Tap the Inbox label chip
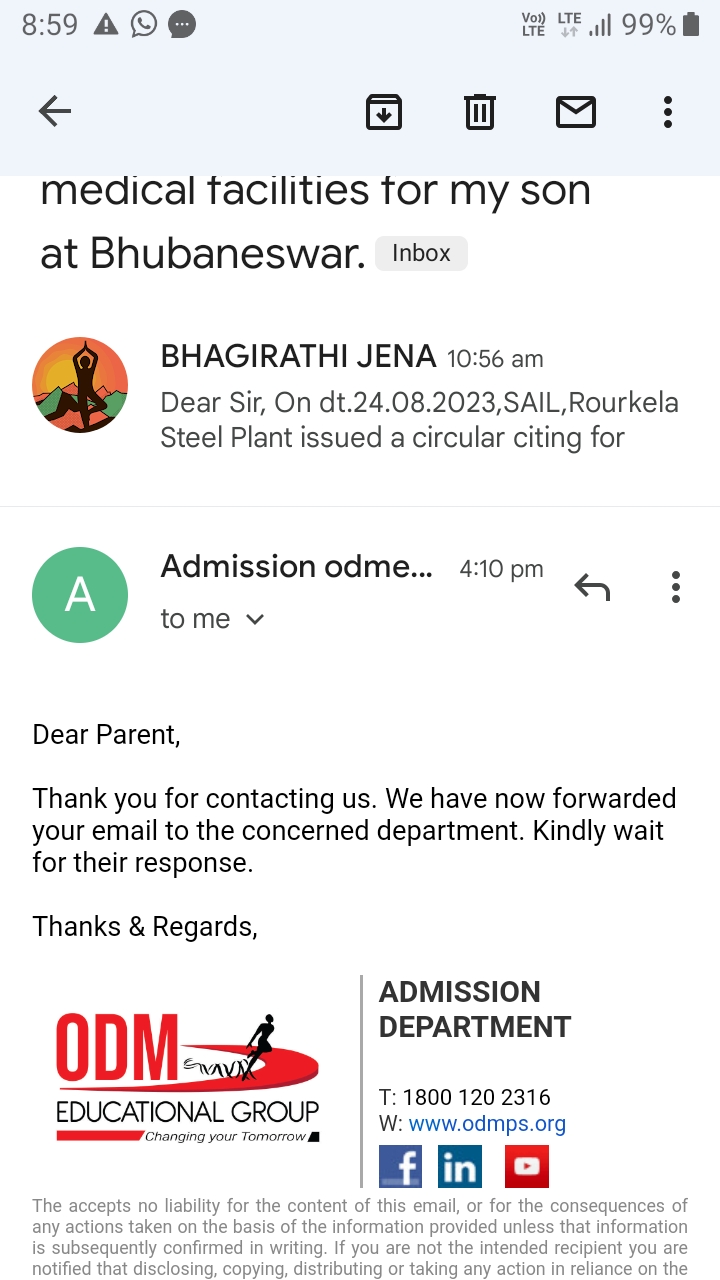 point(421,253)
